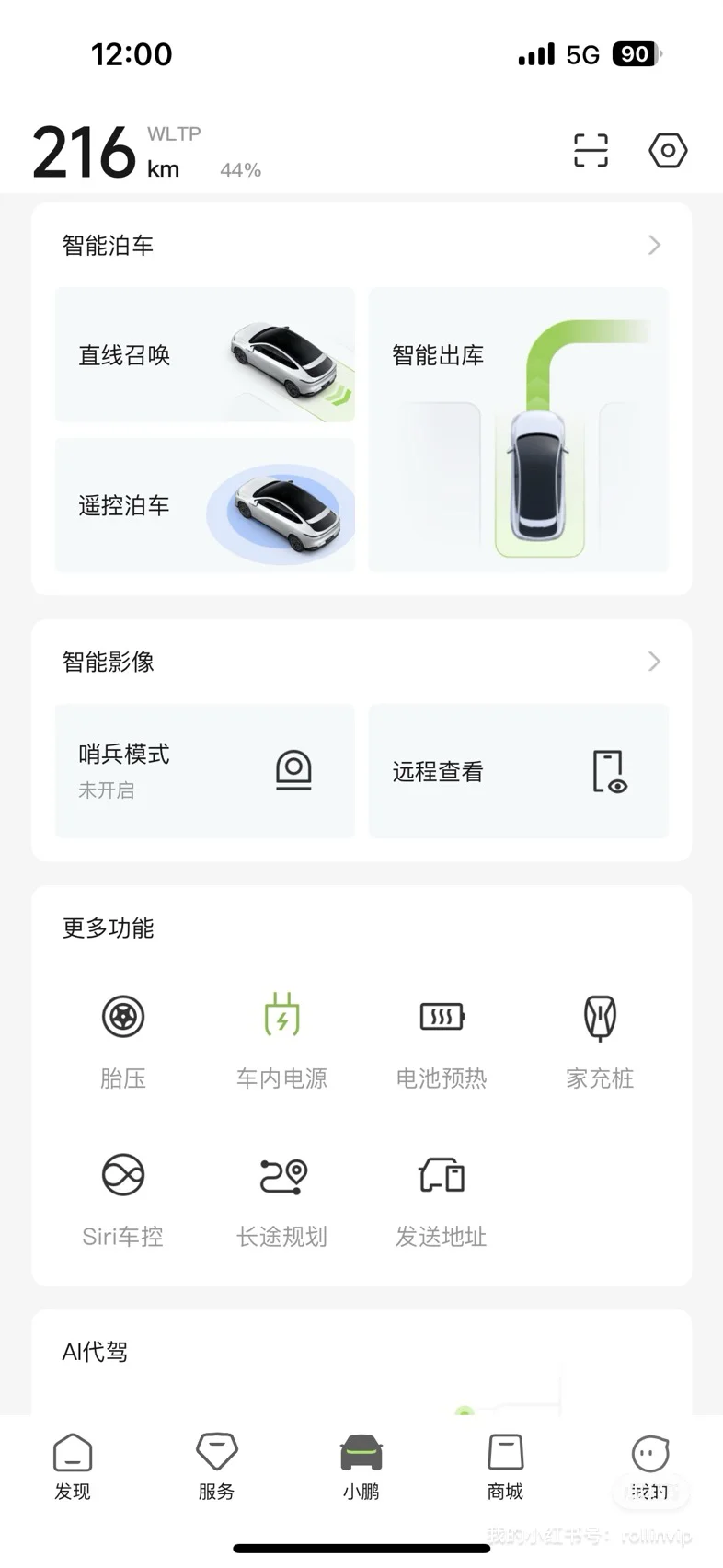Open 哨兵模式 sentry mode card
723x1568 pixels.
pos(205,771)
